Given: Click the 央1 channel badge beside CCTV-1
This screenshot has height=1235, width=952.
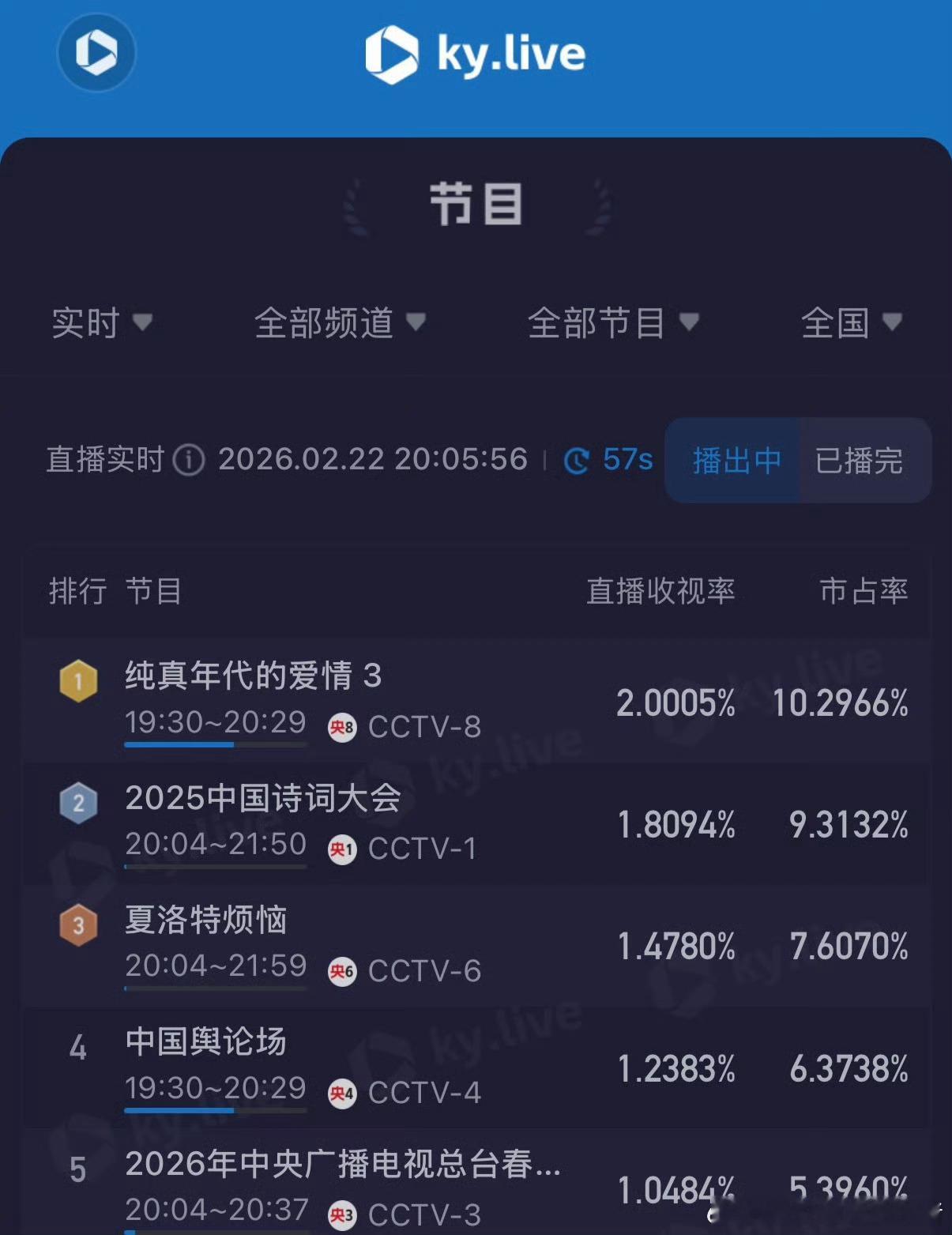Looking at the screenshot, I should click(342, 850).
